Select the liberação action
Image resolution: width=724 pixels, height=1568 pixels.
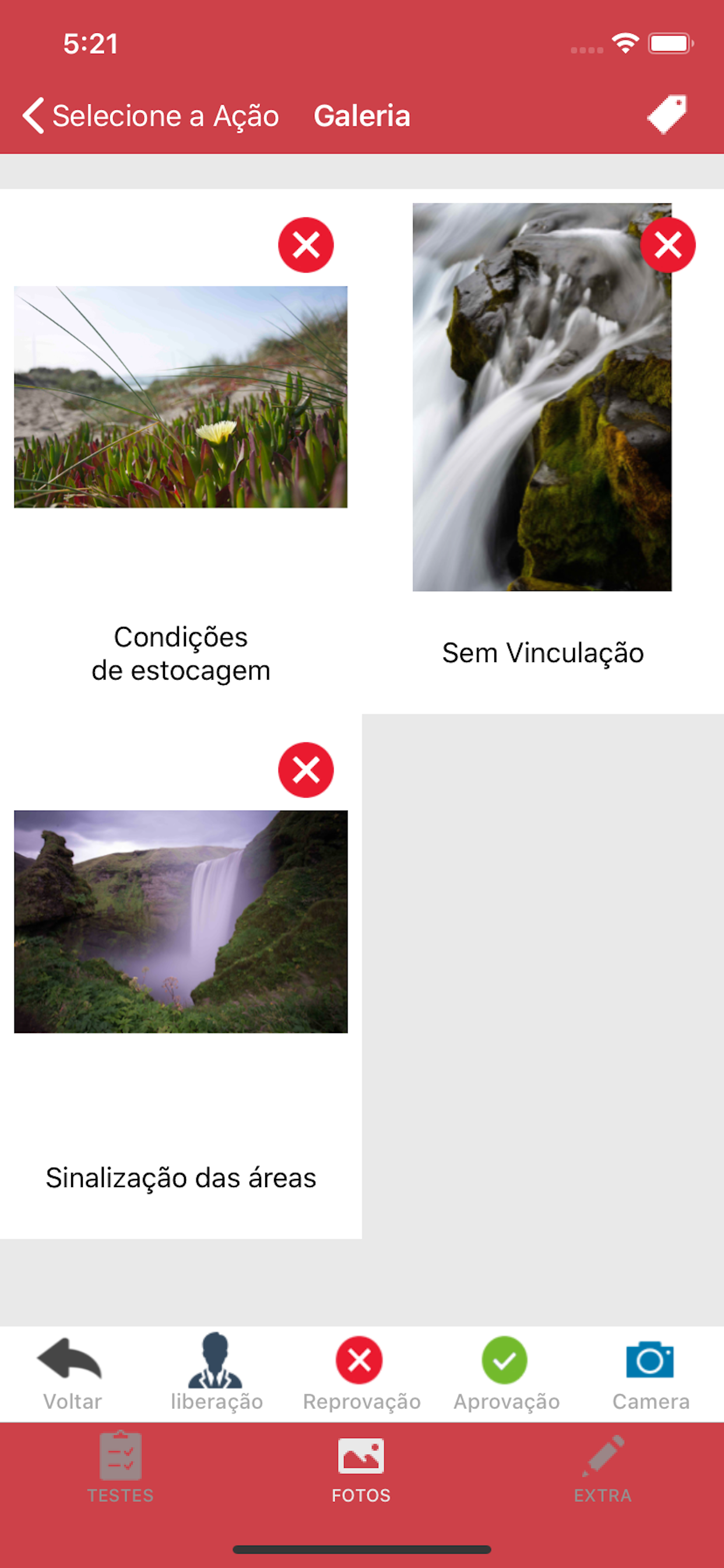(x=217, y=1374)
